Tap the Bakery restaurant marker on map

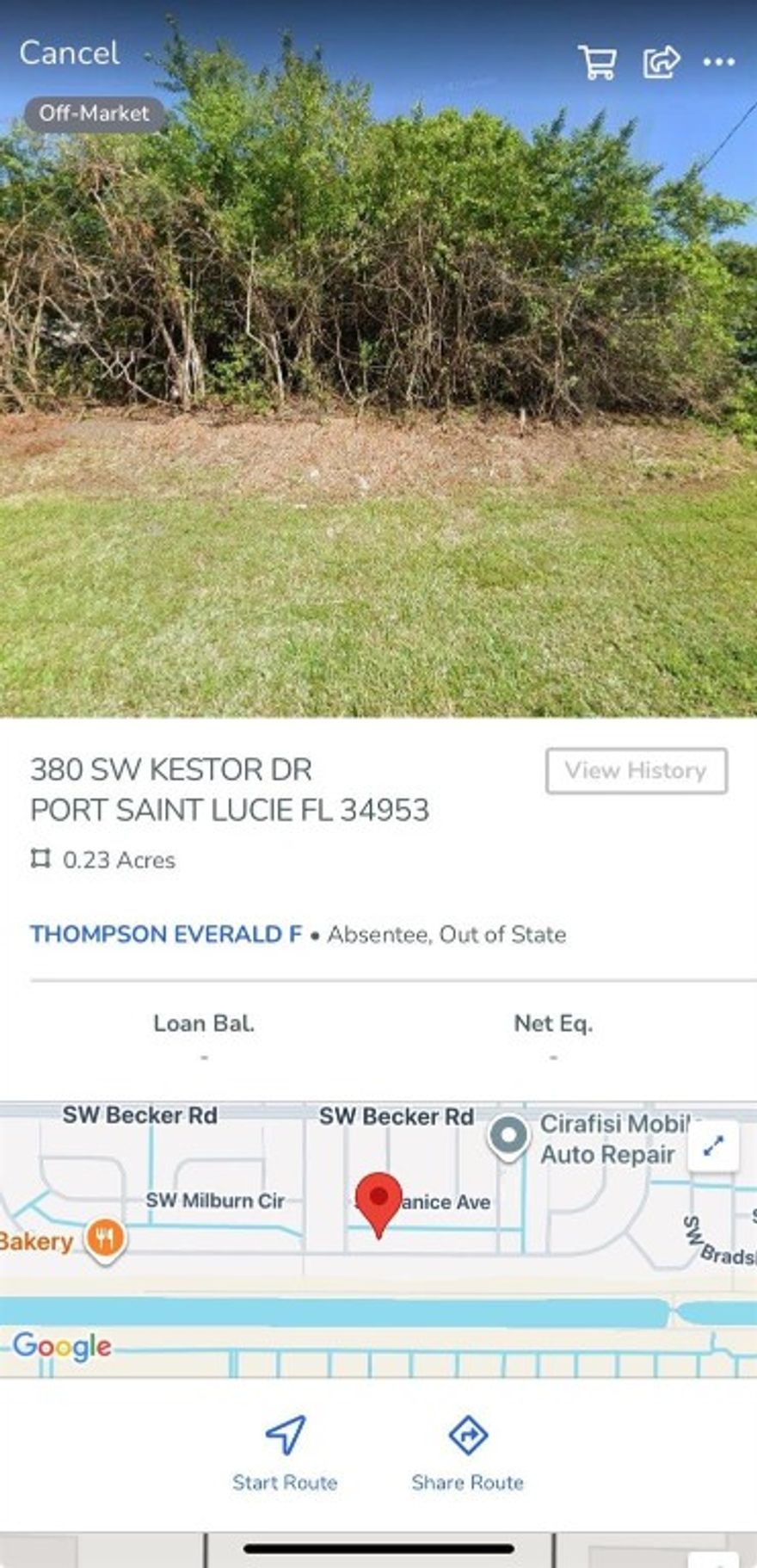tap(103, 1238)
